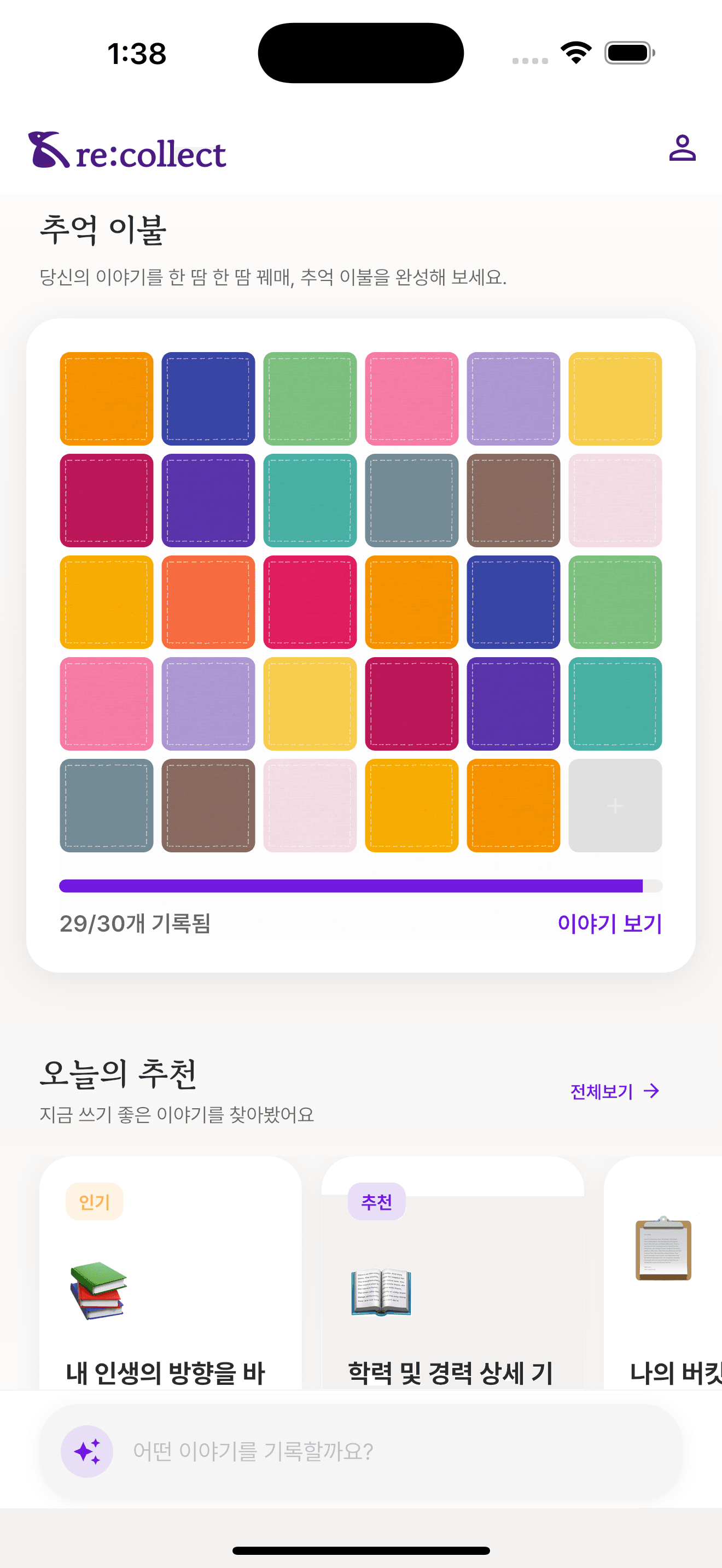722x1568 pixels.
Task: Select the orange patch in the top-left corner
Action: point(106,399)
